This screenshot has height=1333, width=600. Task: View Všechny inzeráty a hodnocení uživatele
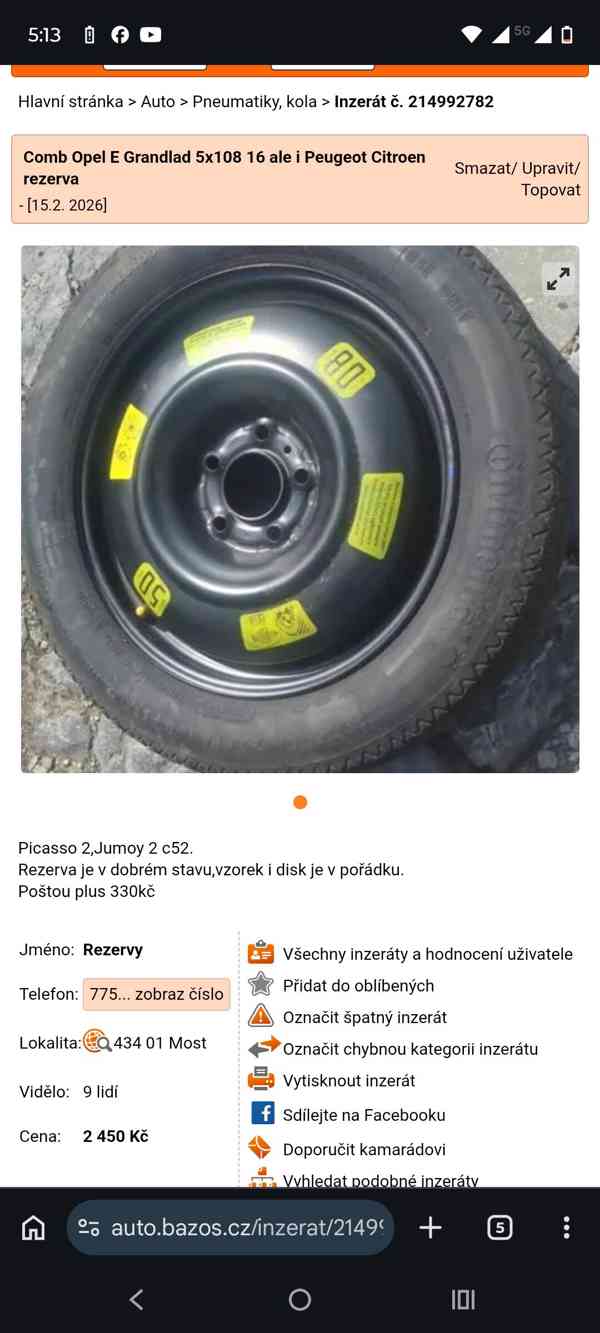click(427, 954)
